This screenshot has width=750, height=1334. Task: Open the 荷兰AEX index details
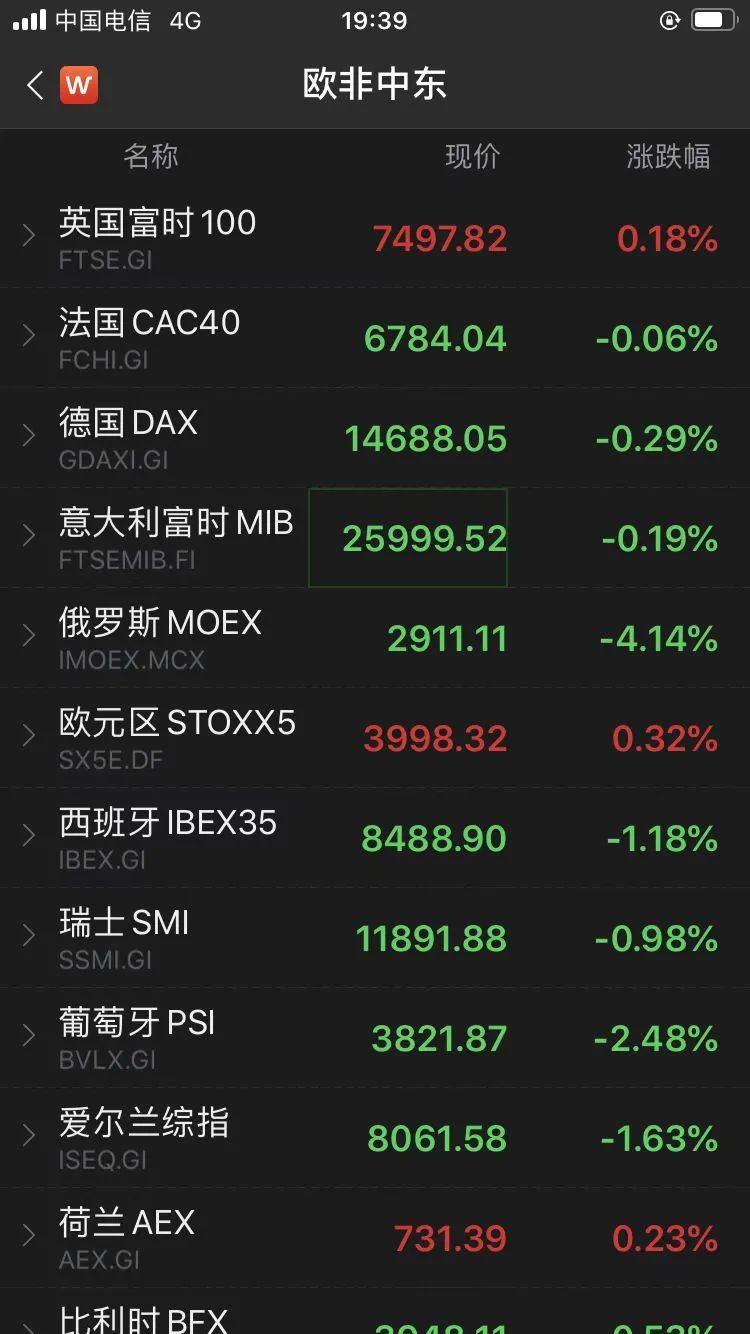pyautogui.click(x=375, y=1238)
